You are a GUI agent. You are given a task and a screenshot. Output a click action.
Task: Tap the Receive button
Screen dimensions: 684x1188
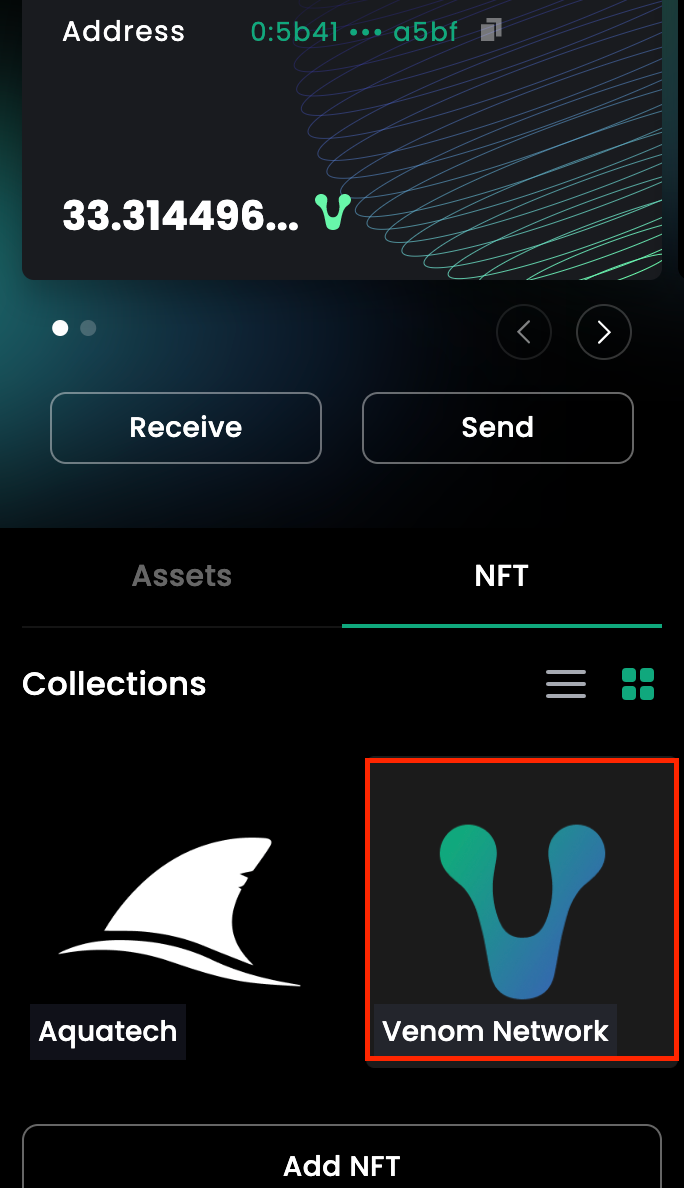tap(186, 428)
